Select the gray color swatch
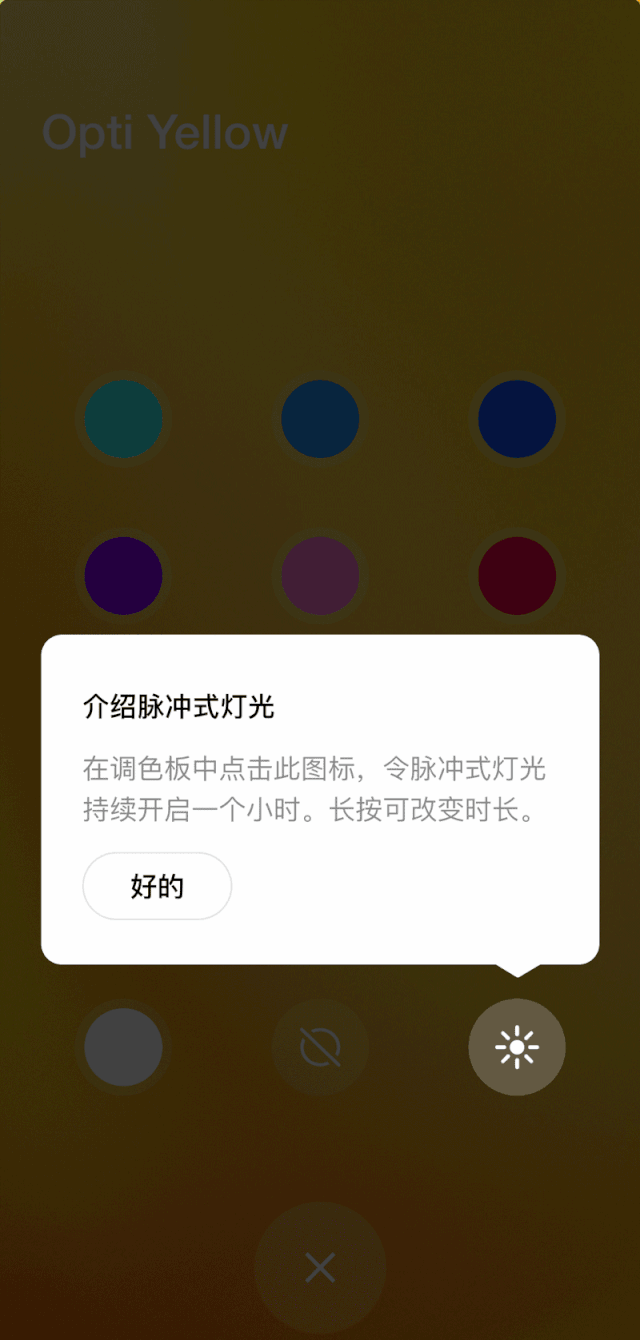The height and width of the screenshot is (1340, 640). click(x=124, y=1047)
